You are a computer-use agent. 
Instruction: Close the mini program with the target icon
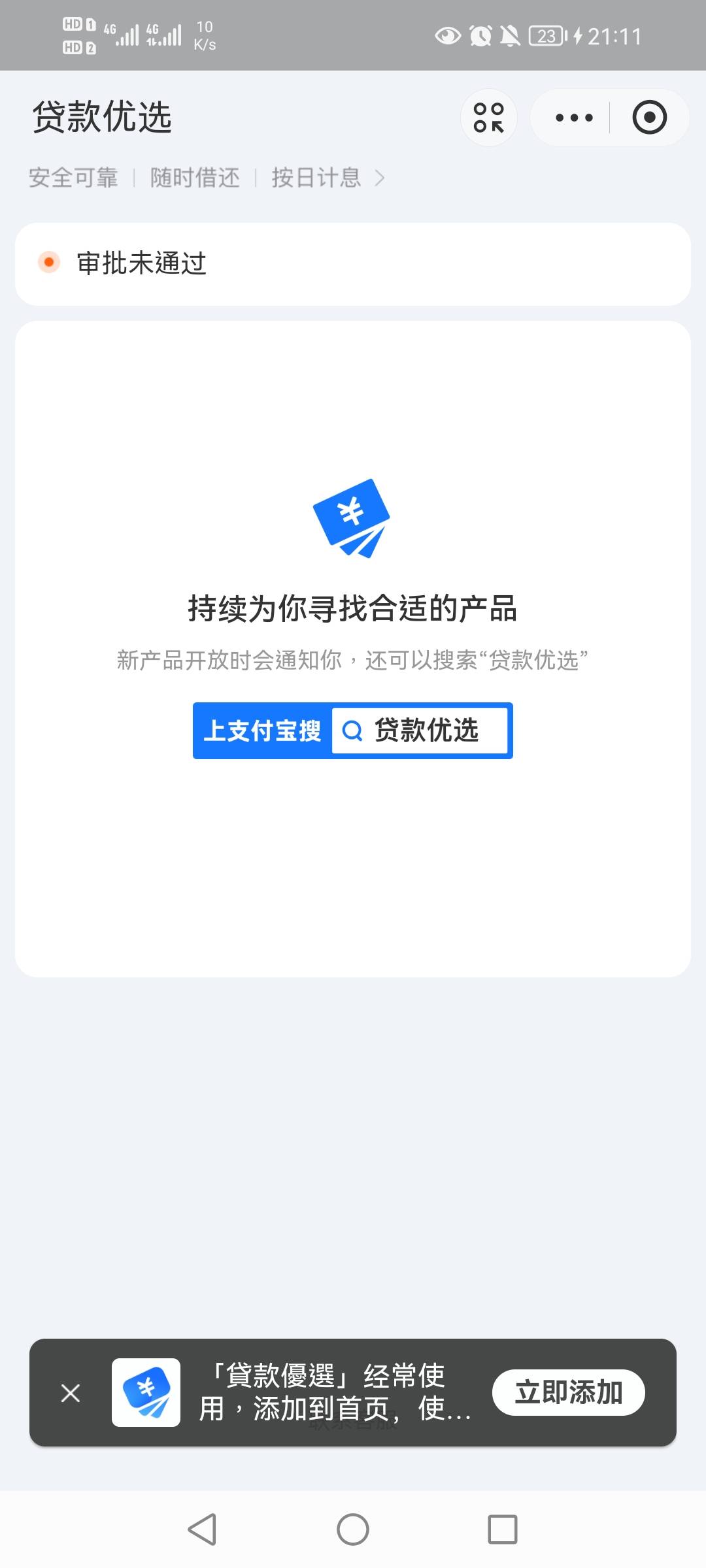(649, 118)
